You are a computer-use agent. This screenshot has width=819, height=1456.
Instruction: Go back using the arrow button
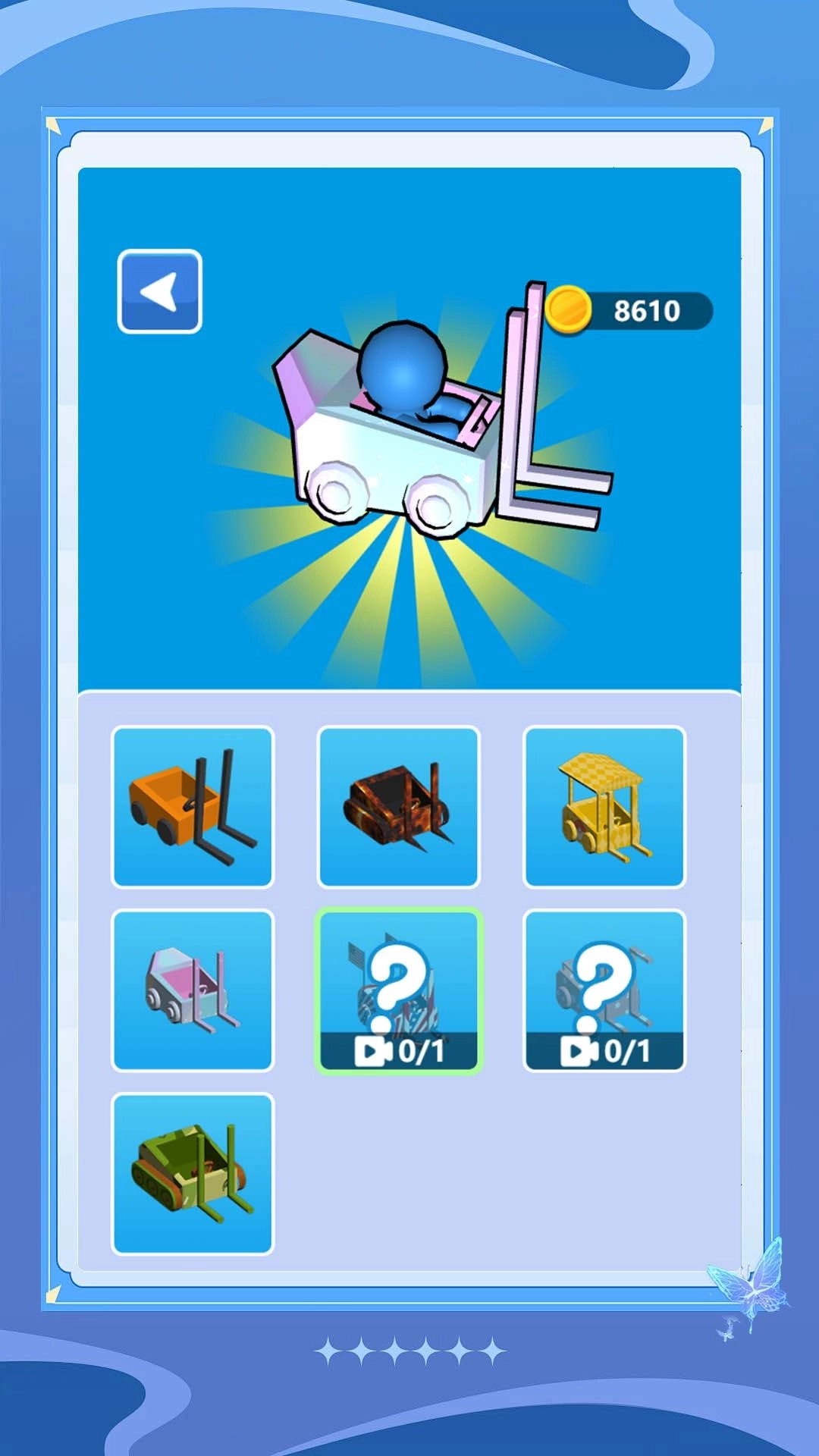point(159,291)
